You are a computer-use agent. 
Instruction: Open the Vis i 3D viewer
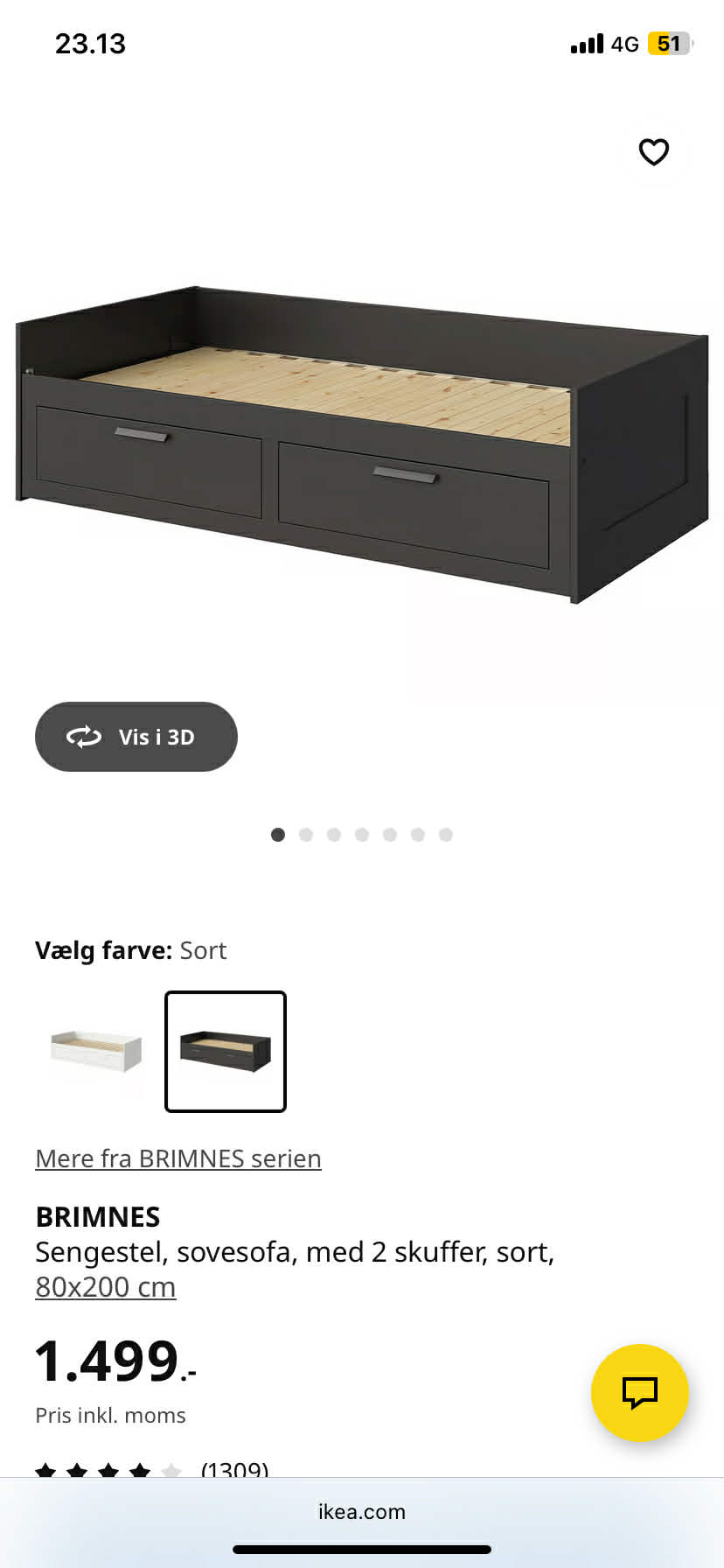tap(136, 737)
